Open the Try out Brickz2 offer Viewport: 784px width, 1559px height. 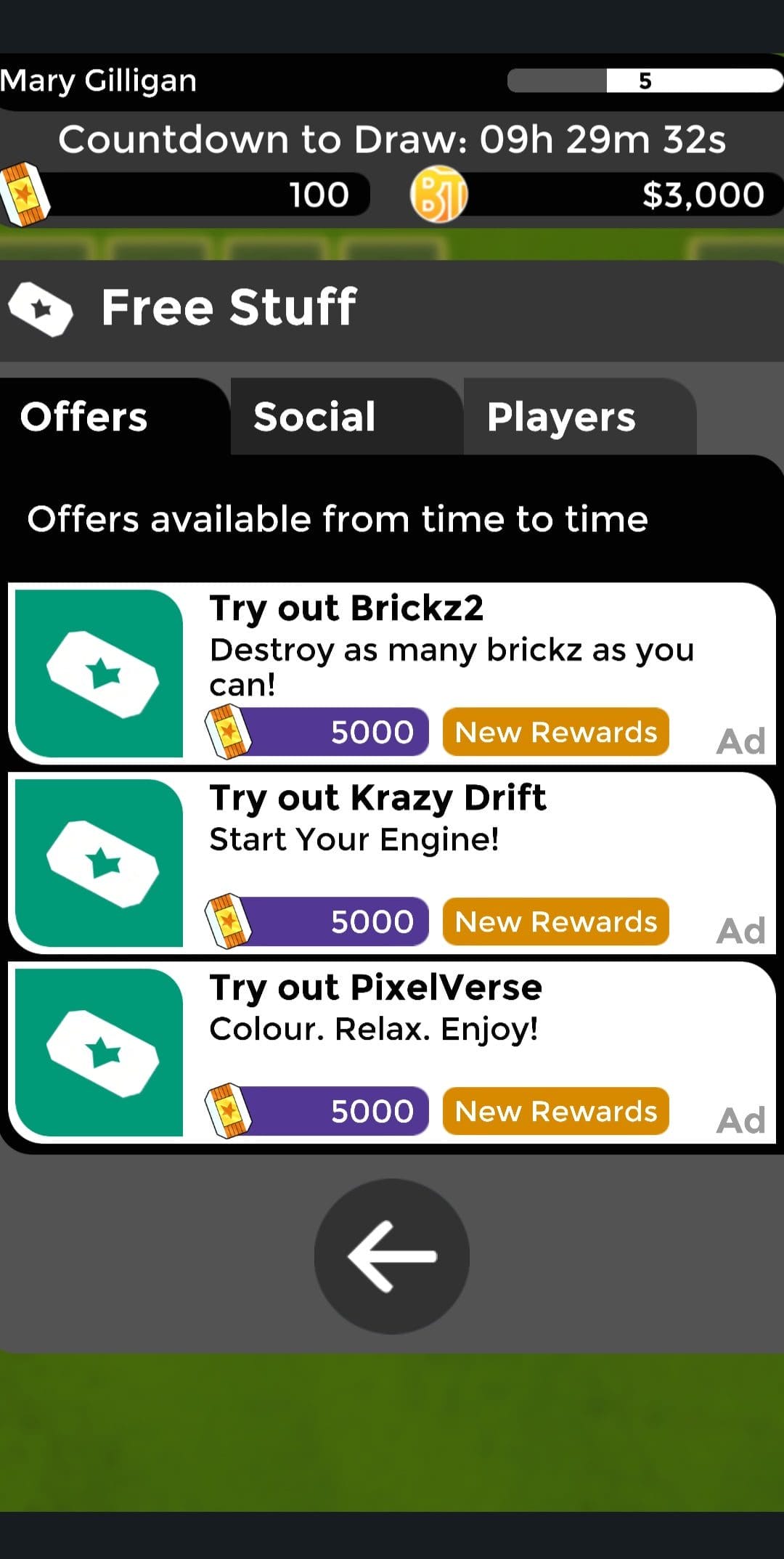point(392,673)
